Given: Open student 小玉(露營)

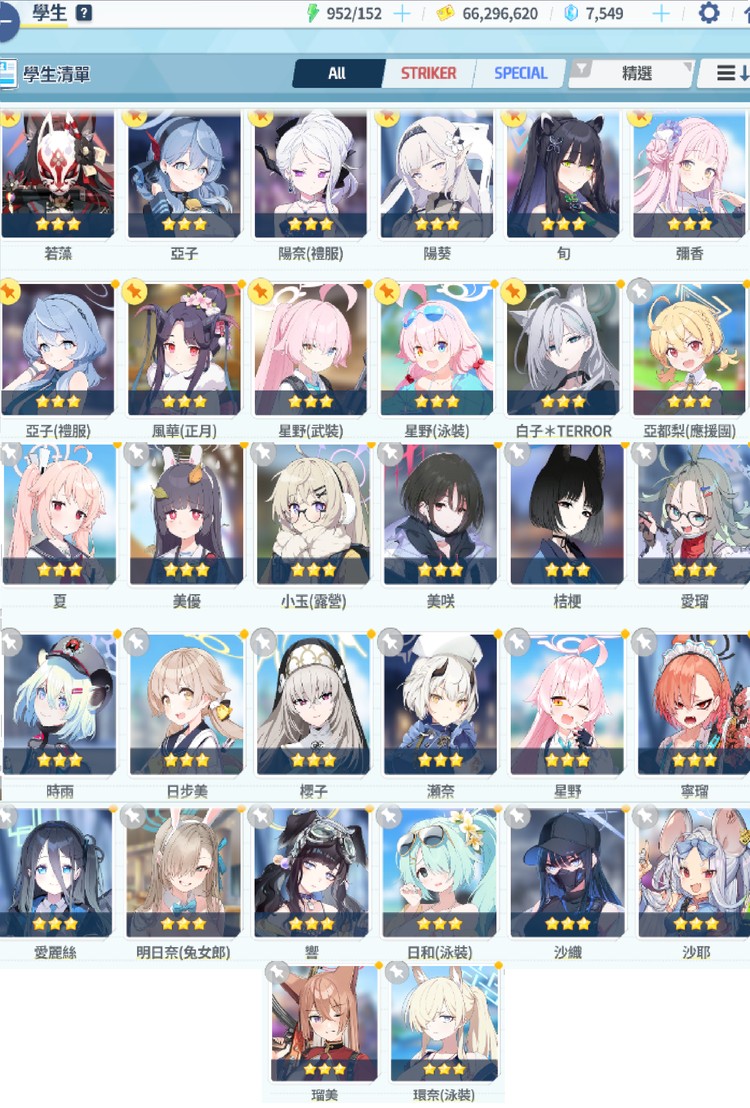Looking at the screenshot, I should (311, 515).
